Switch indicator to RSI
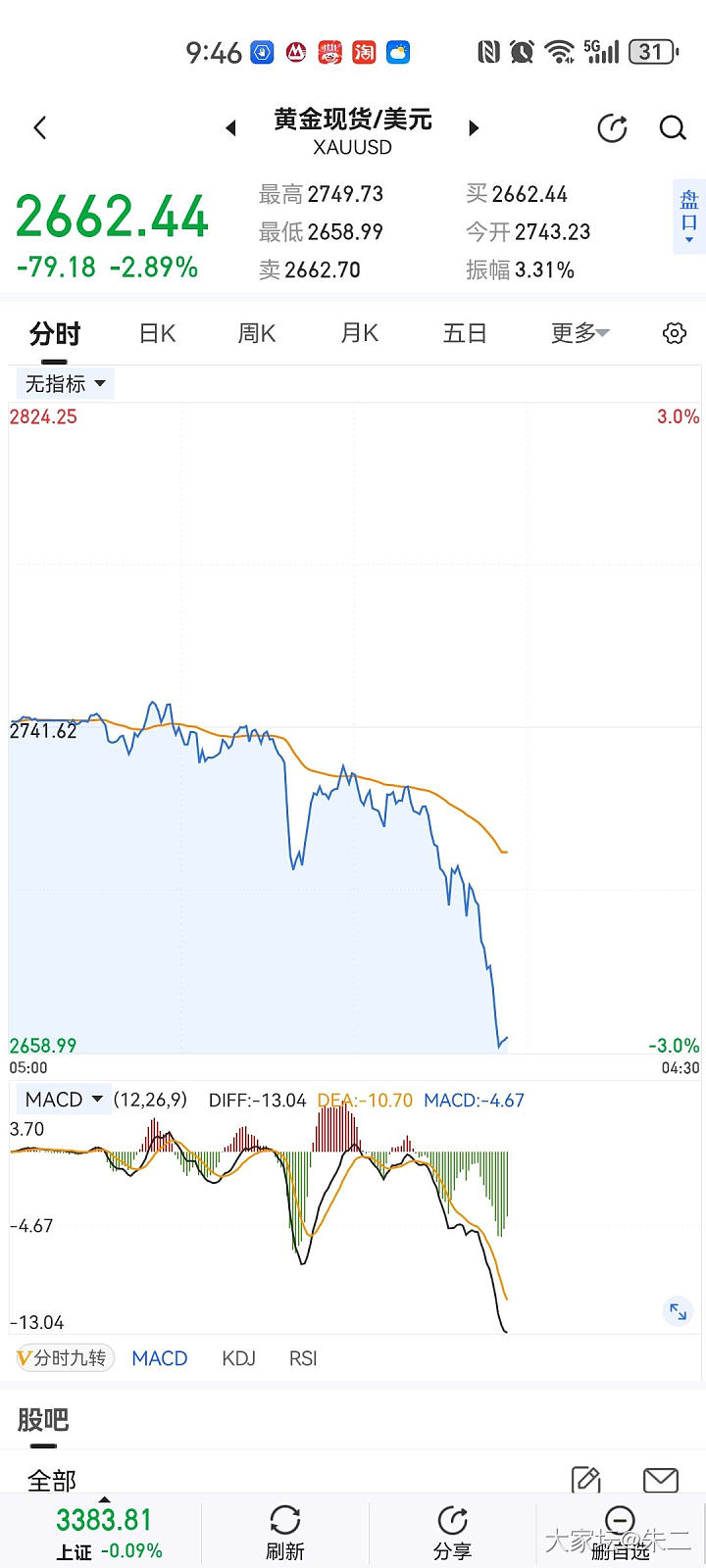Screen dimensions: 706x1568 (x=303, y=1358)
